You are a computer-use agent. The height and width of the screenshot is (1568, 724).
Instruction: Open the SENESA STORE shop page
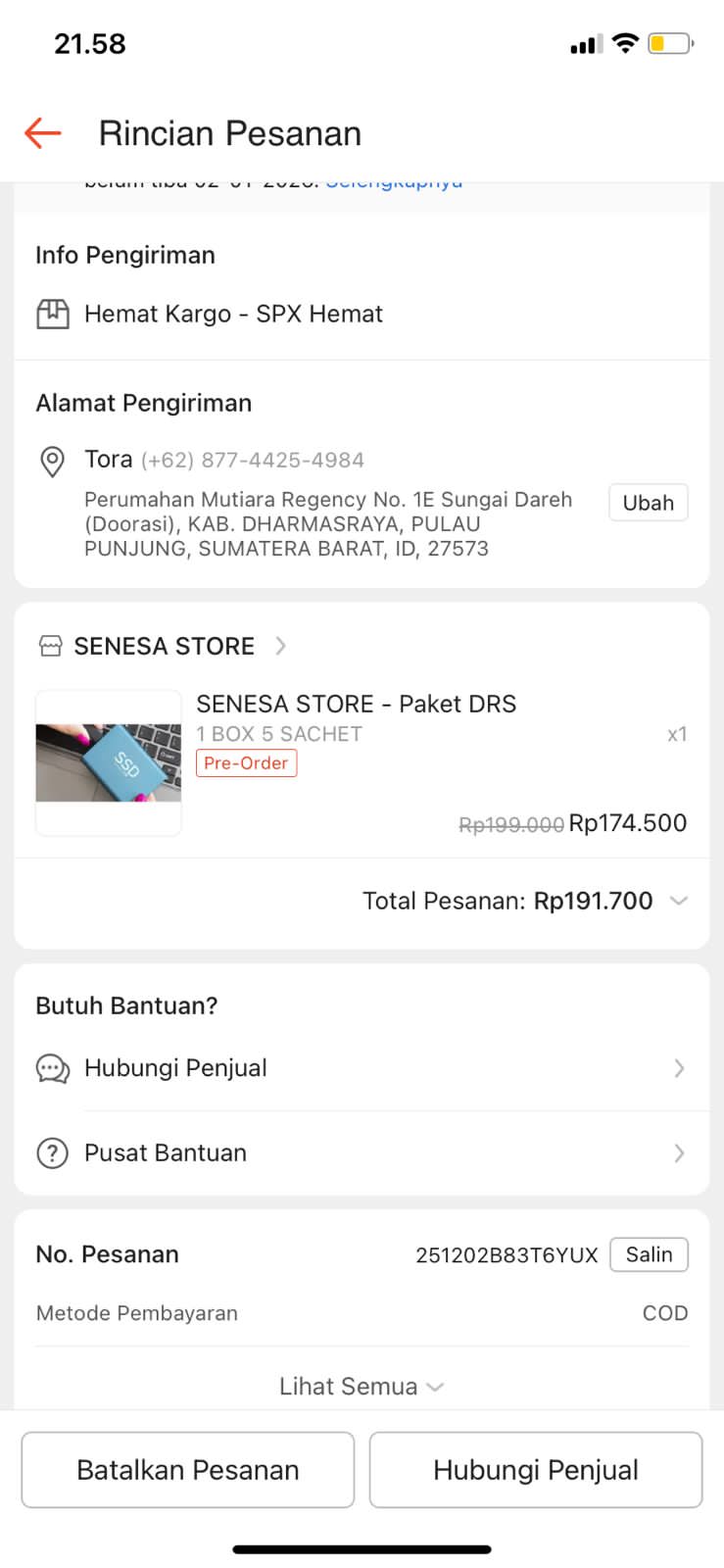tap(164, 646)
